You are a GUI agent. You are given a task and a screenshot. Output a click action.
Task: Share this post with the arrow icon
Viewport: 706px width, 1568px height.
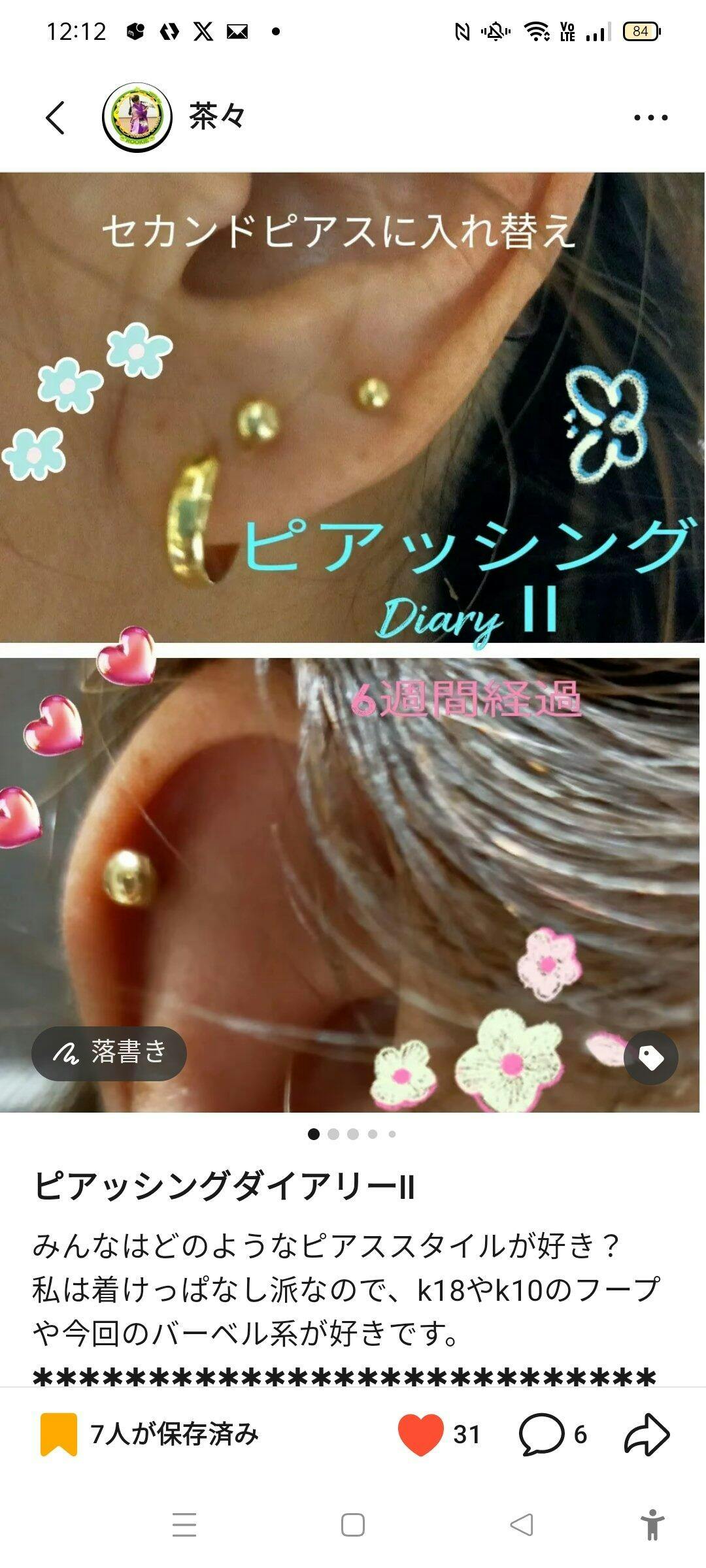pyautogui.click(x=647, y=1434)
